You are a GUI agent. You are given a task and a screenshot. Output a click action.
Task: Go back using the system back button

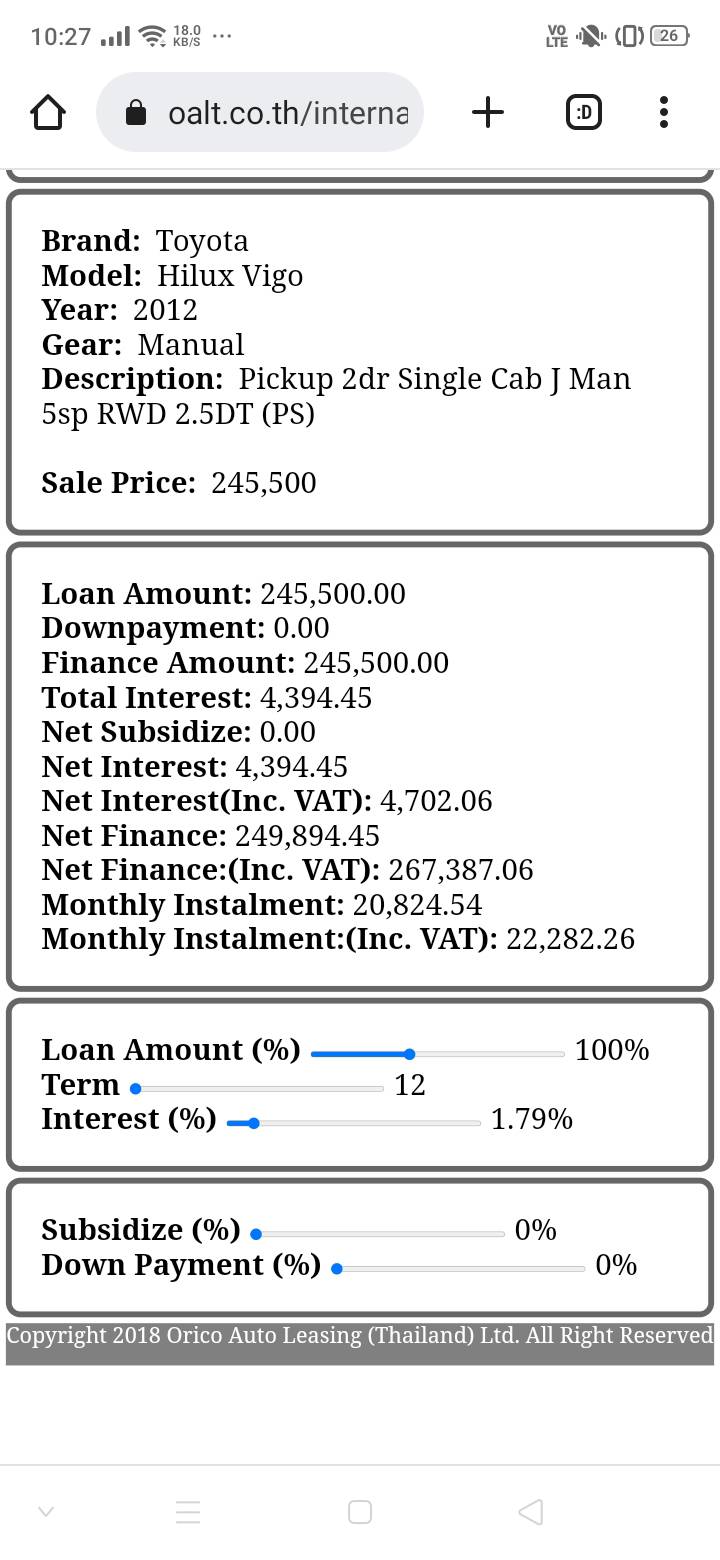531,1511
